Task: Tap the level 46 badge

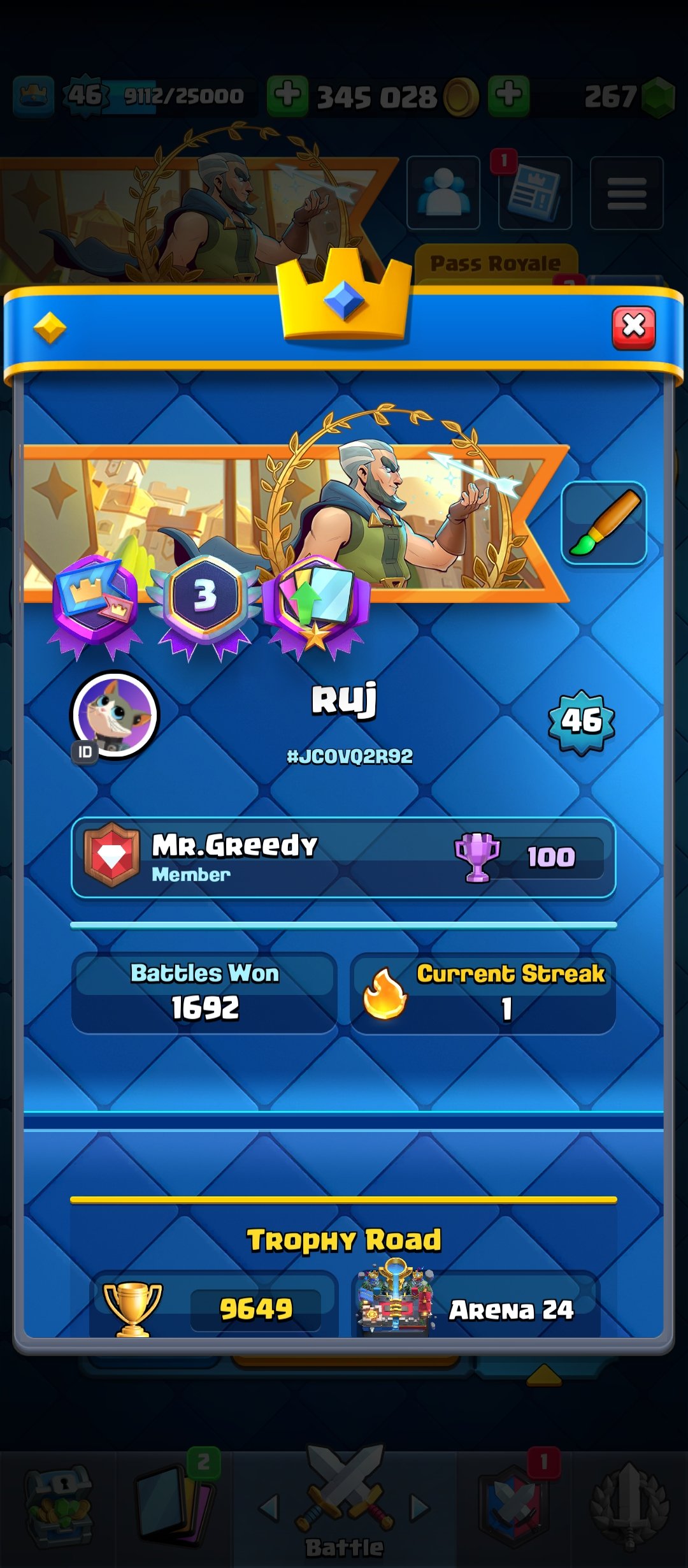Action: point(581,722)
